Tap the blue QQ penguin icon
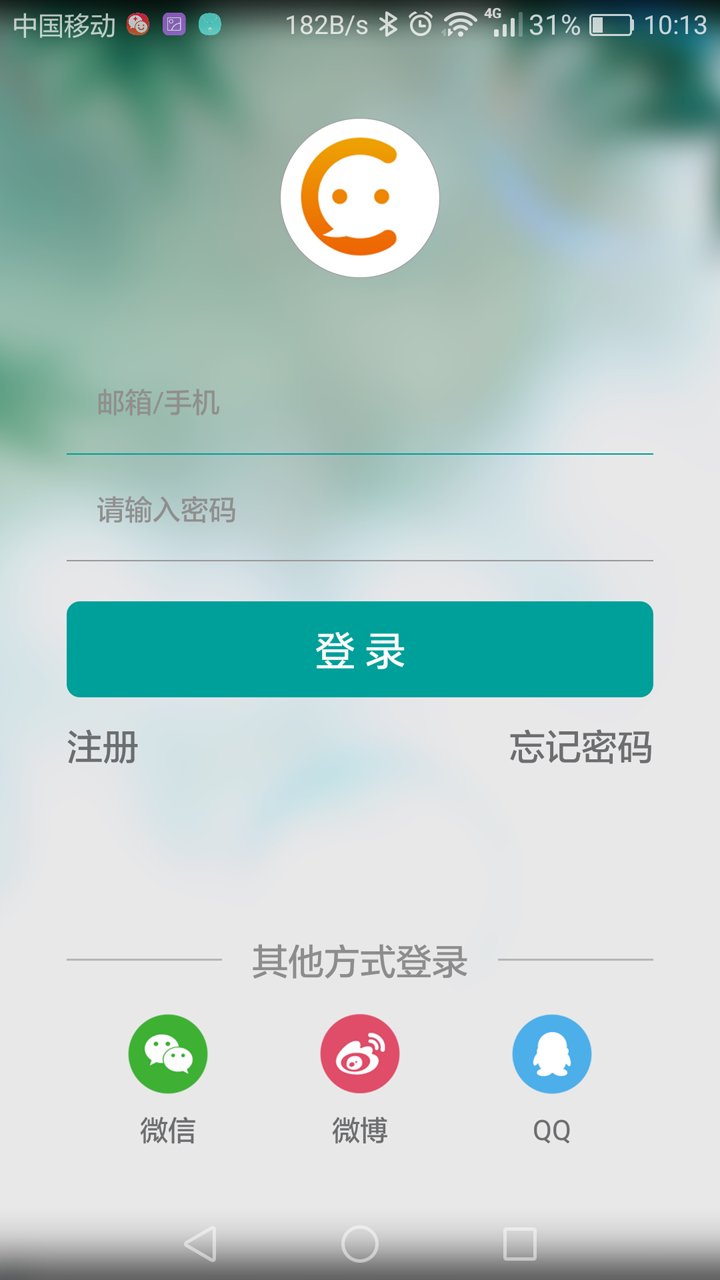Image resolution: width=720 pixels, height=1280 pixels. pyautogui.click(x=552, y=1053)
